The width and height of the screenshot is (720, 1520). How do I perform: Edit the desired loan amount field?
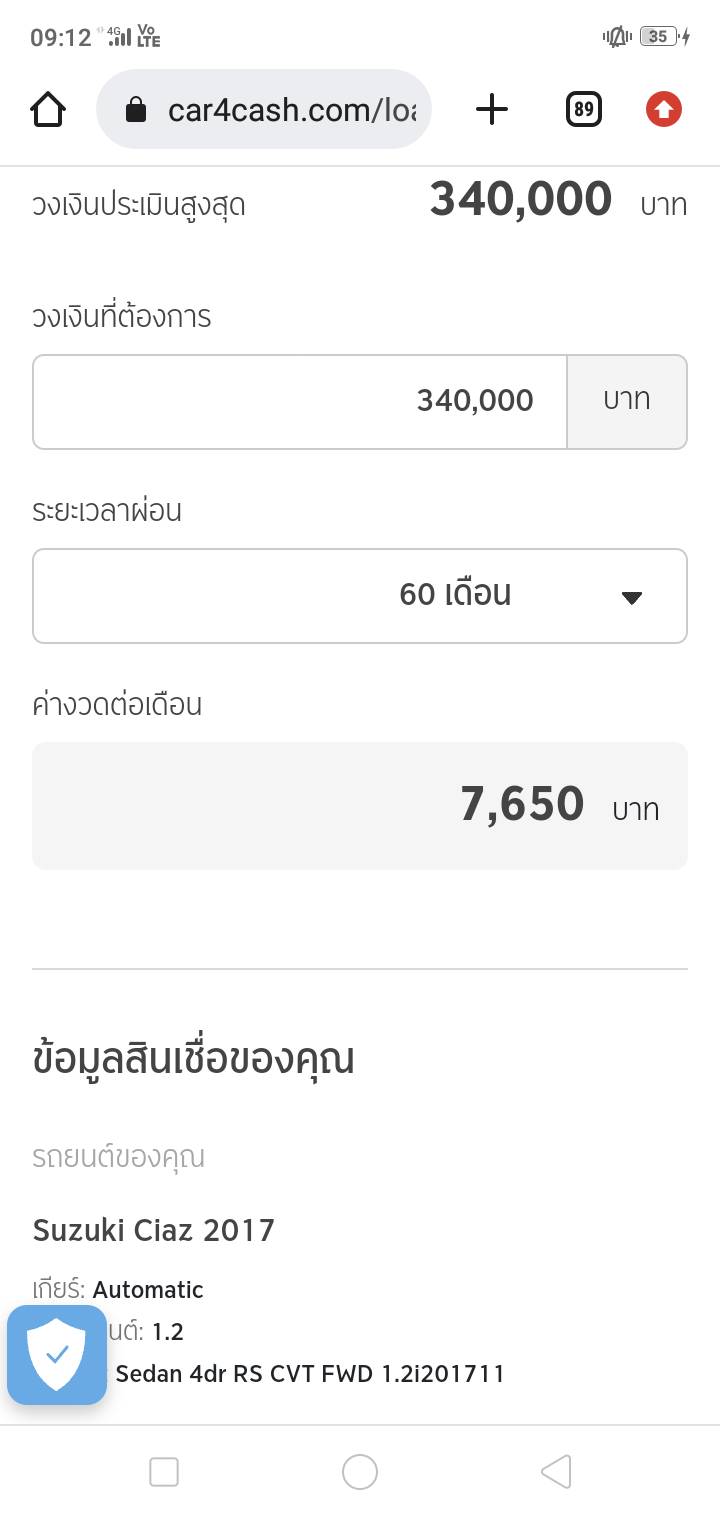click(300, 401)
